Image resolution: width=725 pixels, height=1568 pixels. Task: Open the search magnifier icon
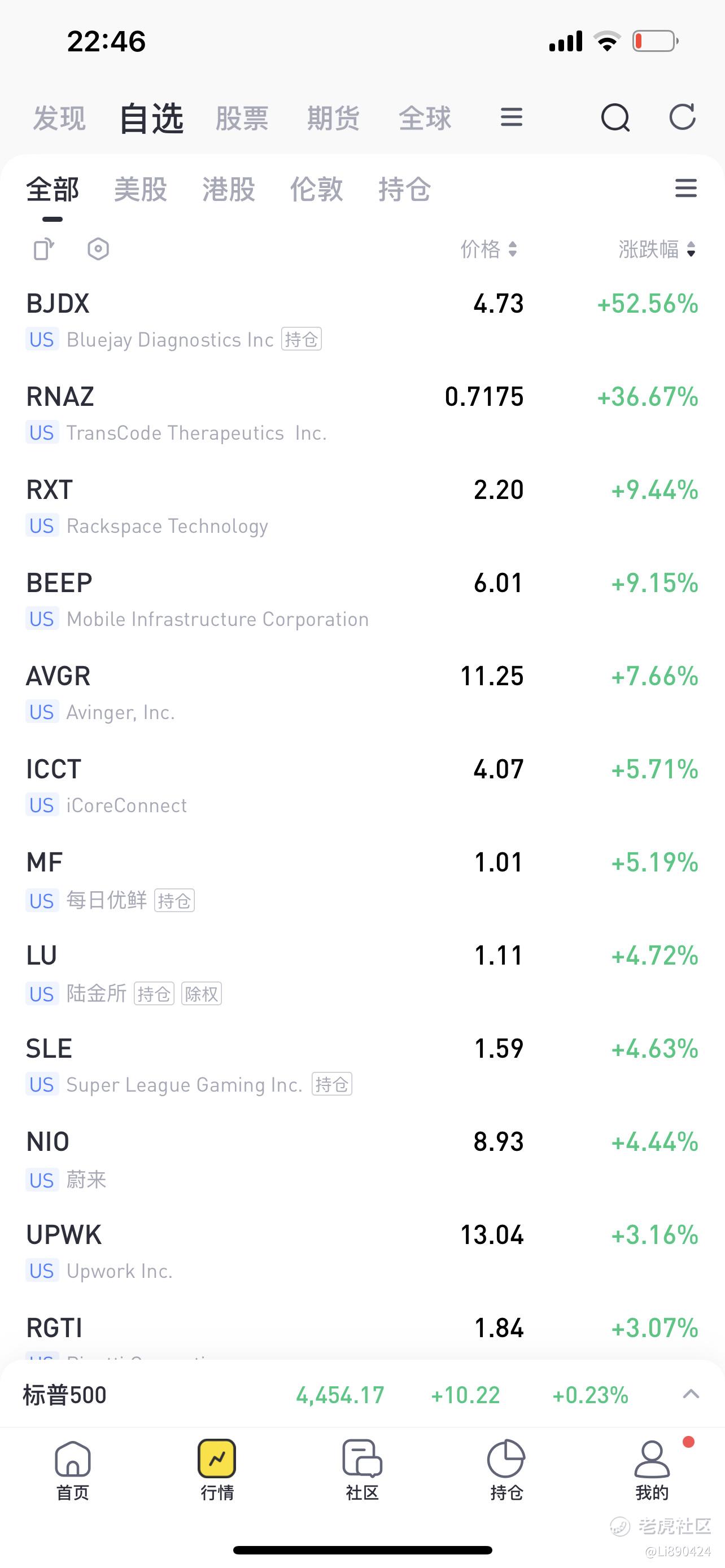pos(615,117)
